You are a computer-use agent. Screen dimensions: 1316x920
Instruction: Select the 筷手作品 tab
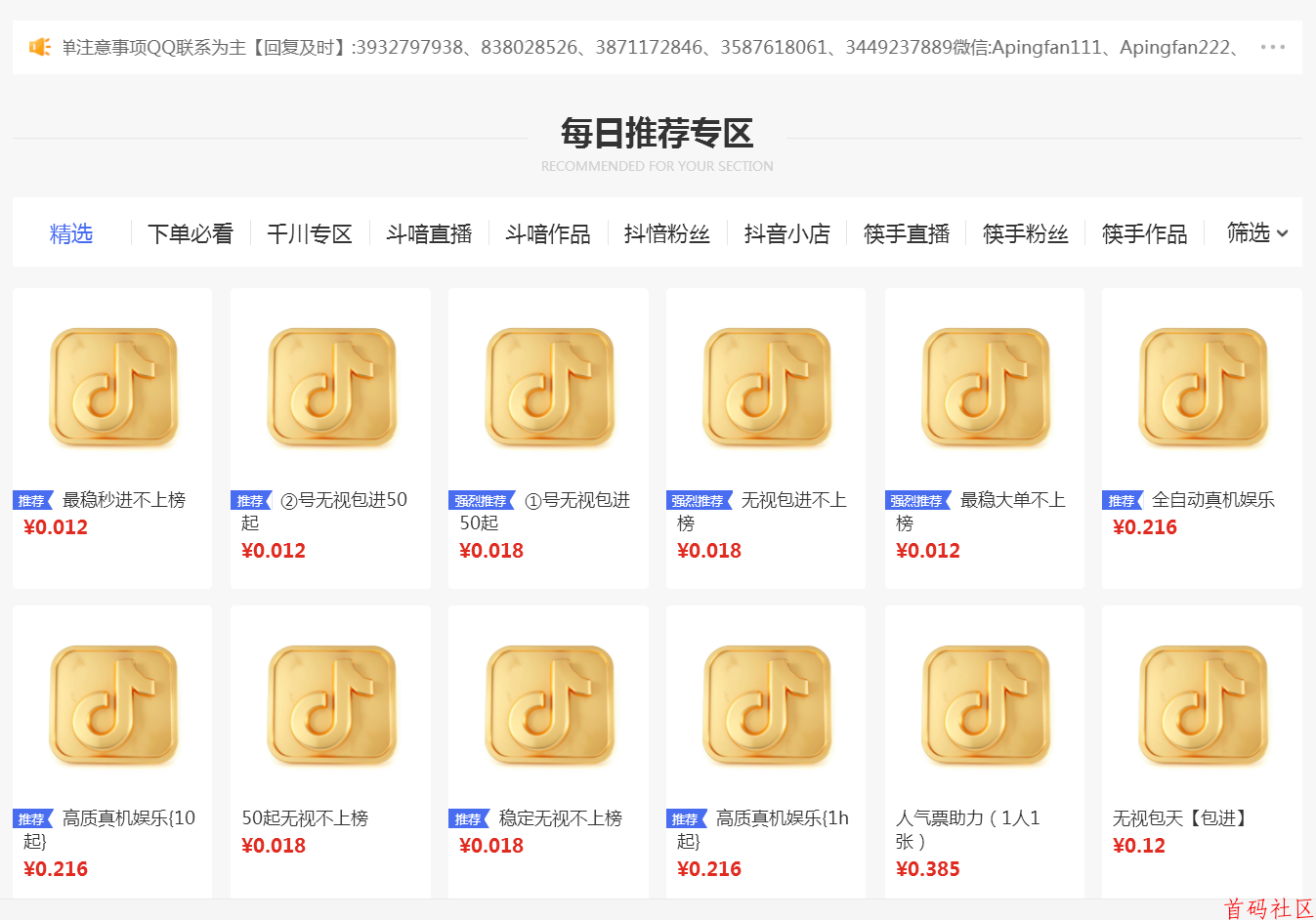click(1145, 233)
